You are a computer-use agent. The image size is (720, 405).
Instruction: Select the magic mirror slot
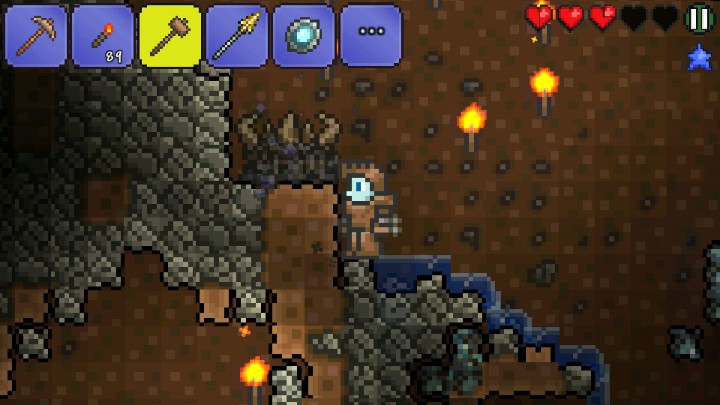click(x=303, y=35)
